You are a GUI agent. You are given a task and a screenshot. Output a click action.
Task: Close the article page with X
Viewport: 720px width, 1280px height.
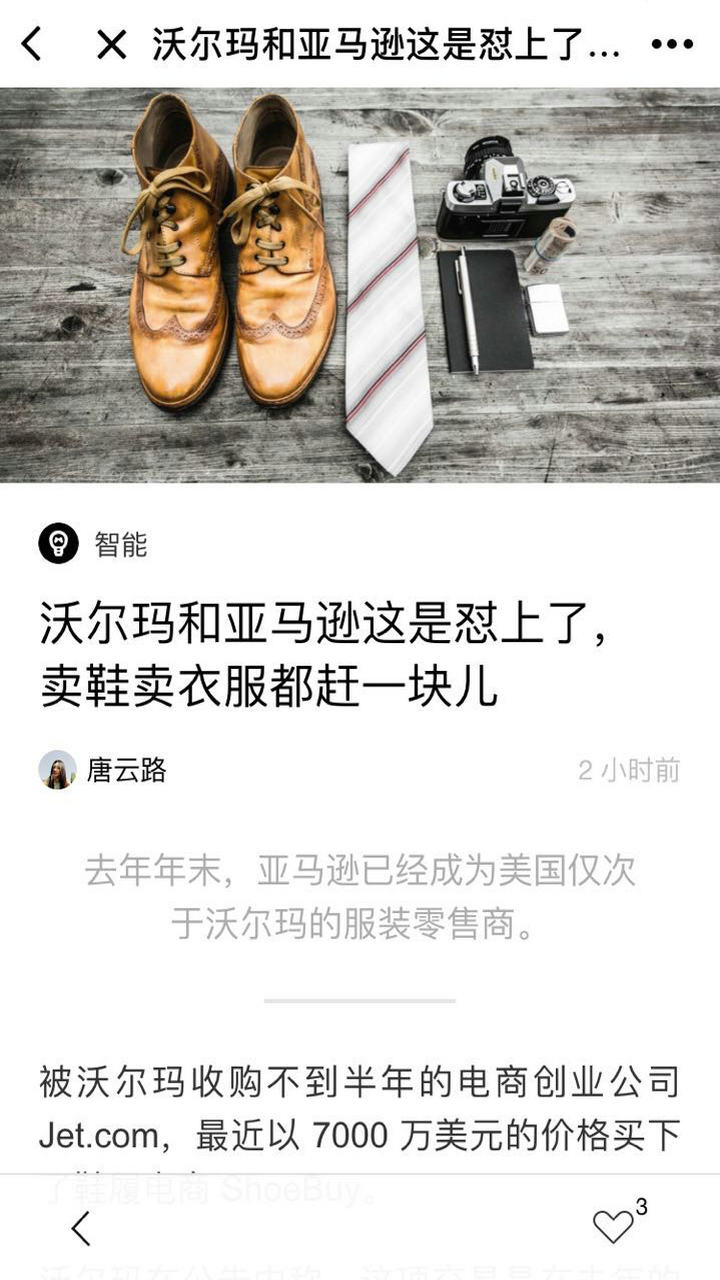pyautogui.click(x=112, y=44)
